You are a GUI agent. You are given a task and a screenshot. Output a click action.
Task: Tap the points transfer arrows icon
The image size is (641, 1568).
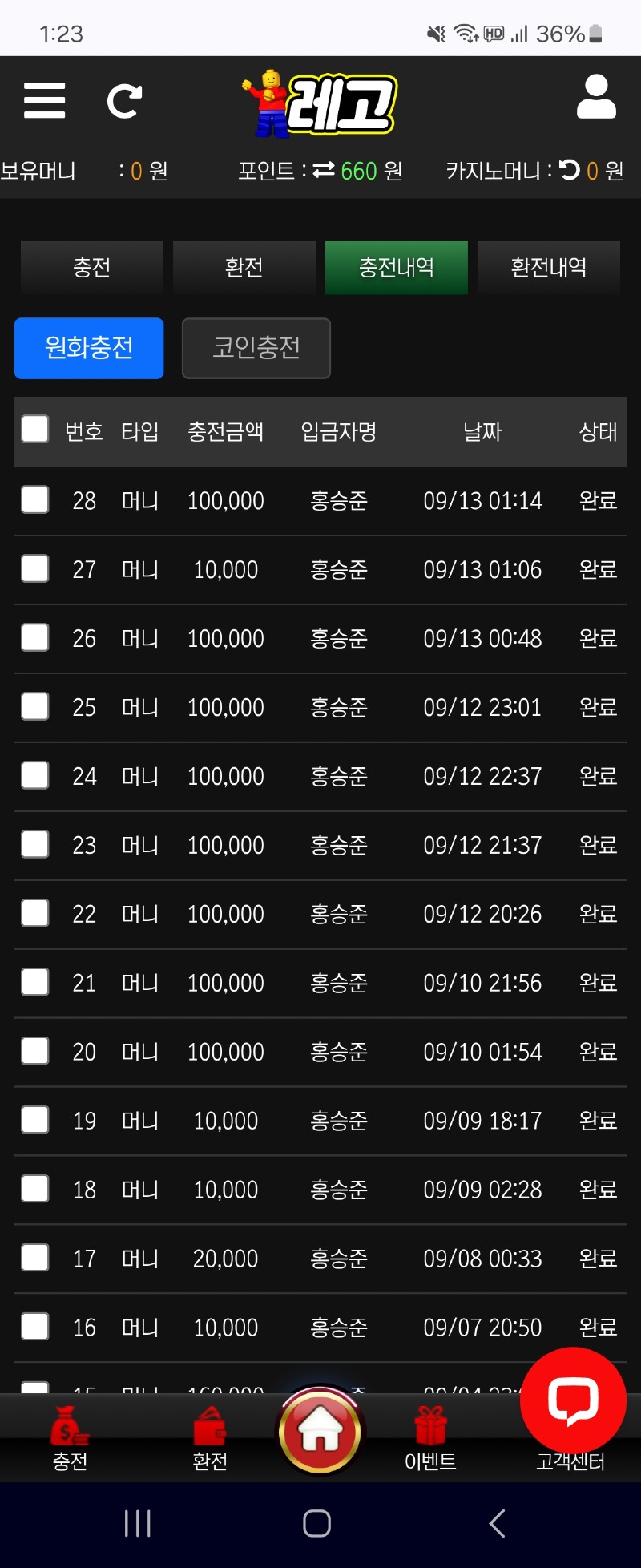(x=324, y=170)
